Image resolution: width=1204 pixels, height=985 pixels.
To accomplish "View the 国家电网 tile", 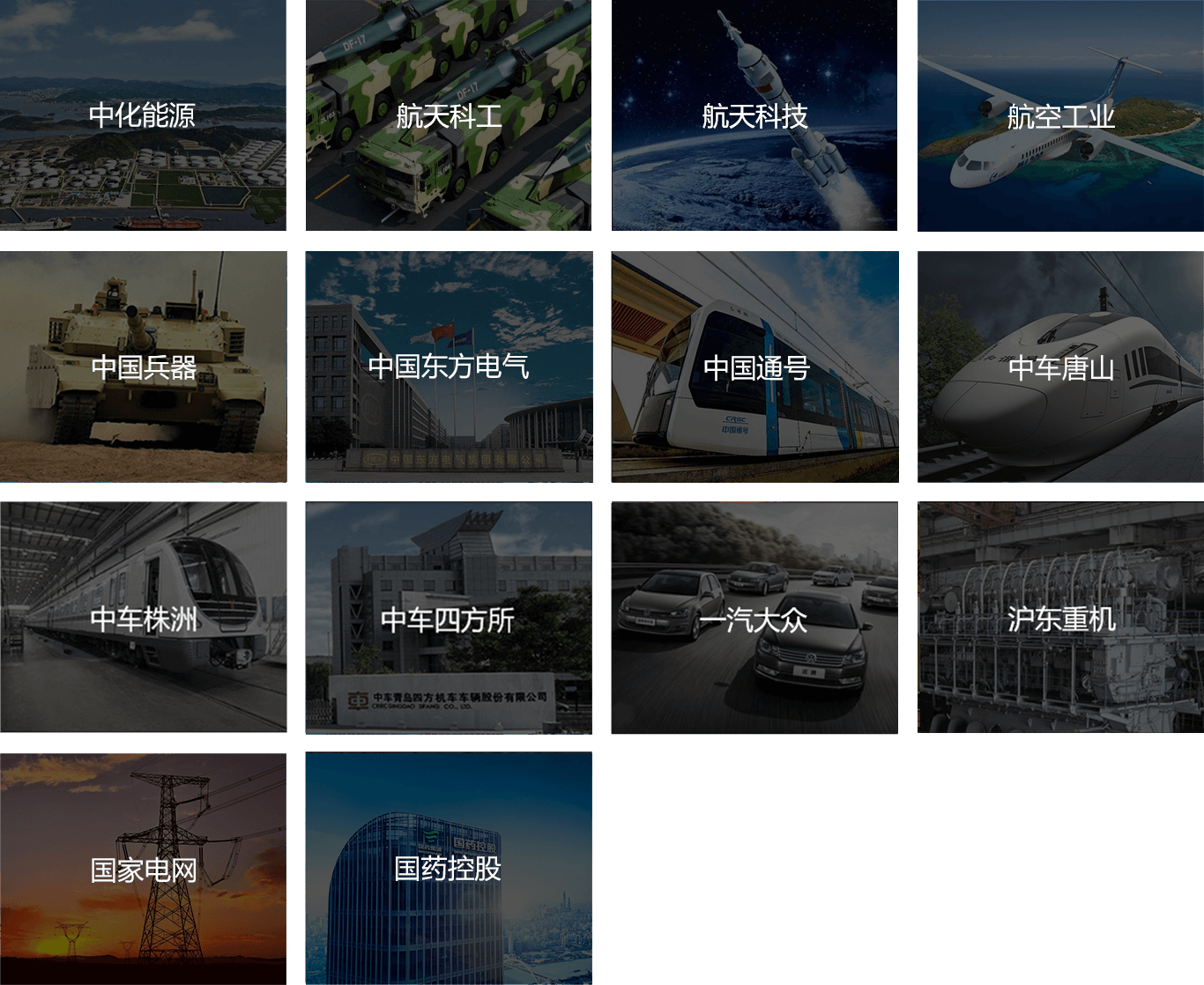I will coord(143,869).
